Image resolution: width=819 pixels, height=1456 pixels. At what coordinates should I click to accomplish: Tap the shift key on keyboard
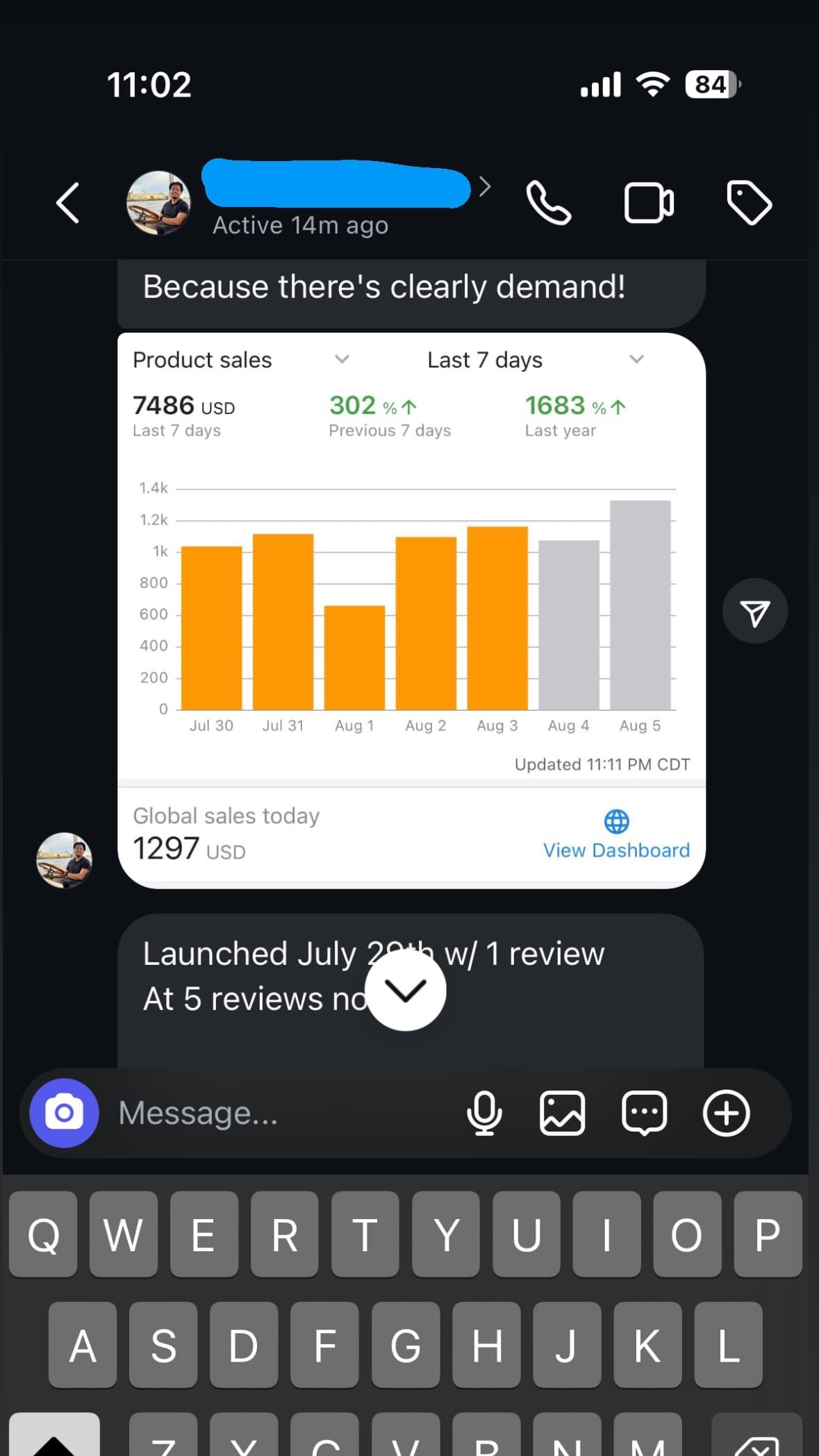click(54, 1438)
